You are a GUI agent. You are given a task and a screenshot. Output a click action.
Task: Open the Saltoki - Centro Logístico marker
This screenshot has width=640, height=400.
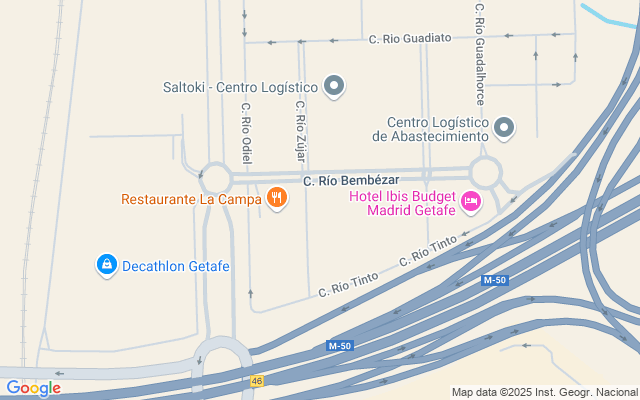click(334, 87)
